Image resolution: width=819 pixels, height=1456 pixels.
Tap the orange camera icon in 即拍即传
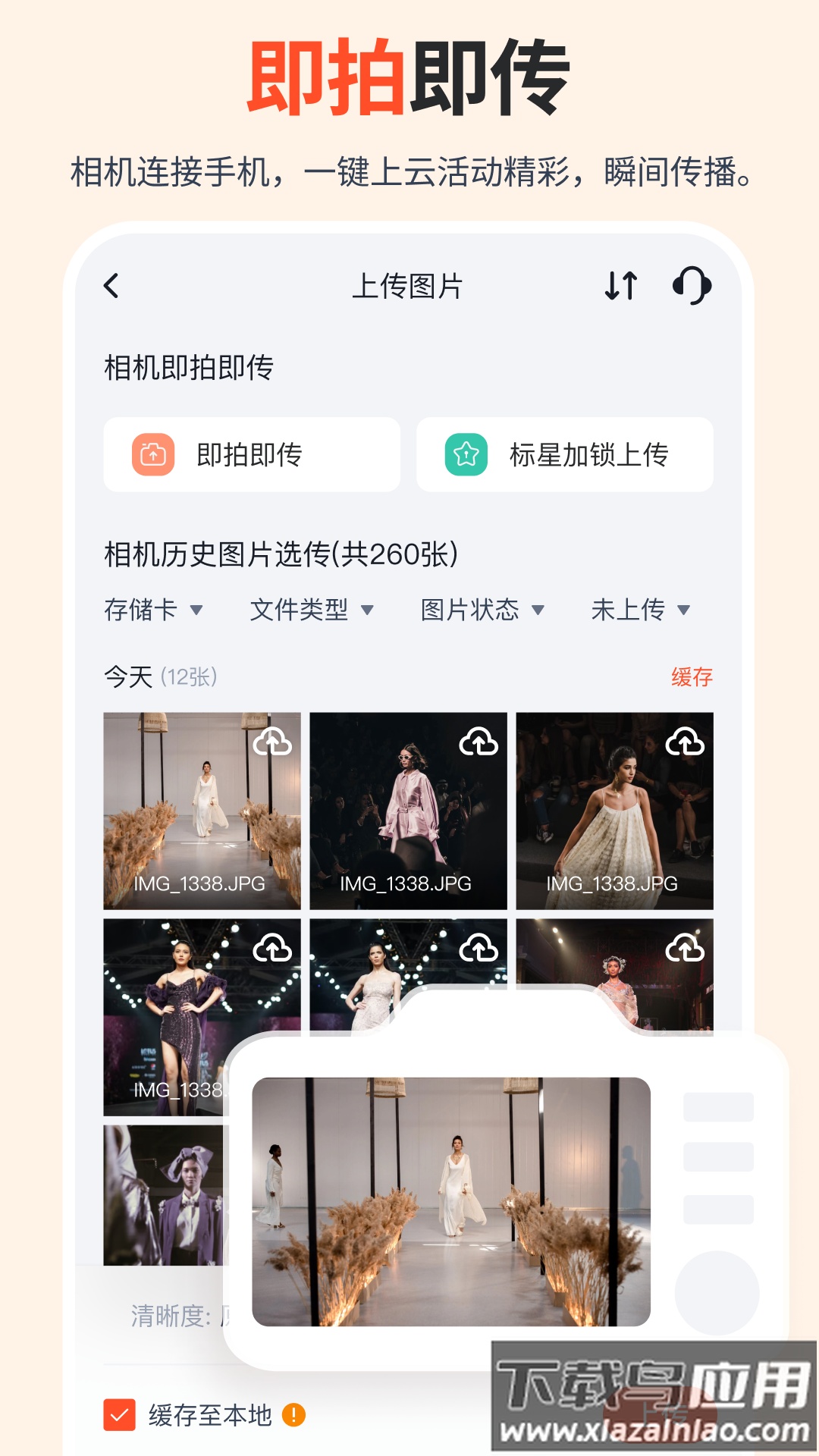[x=154, y=454]
